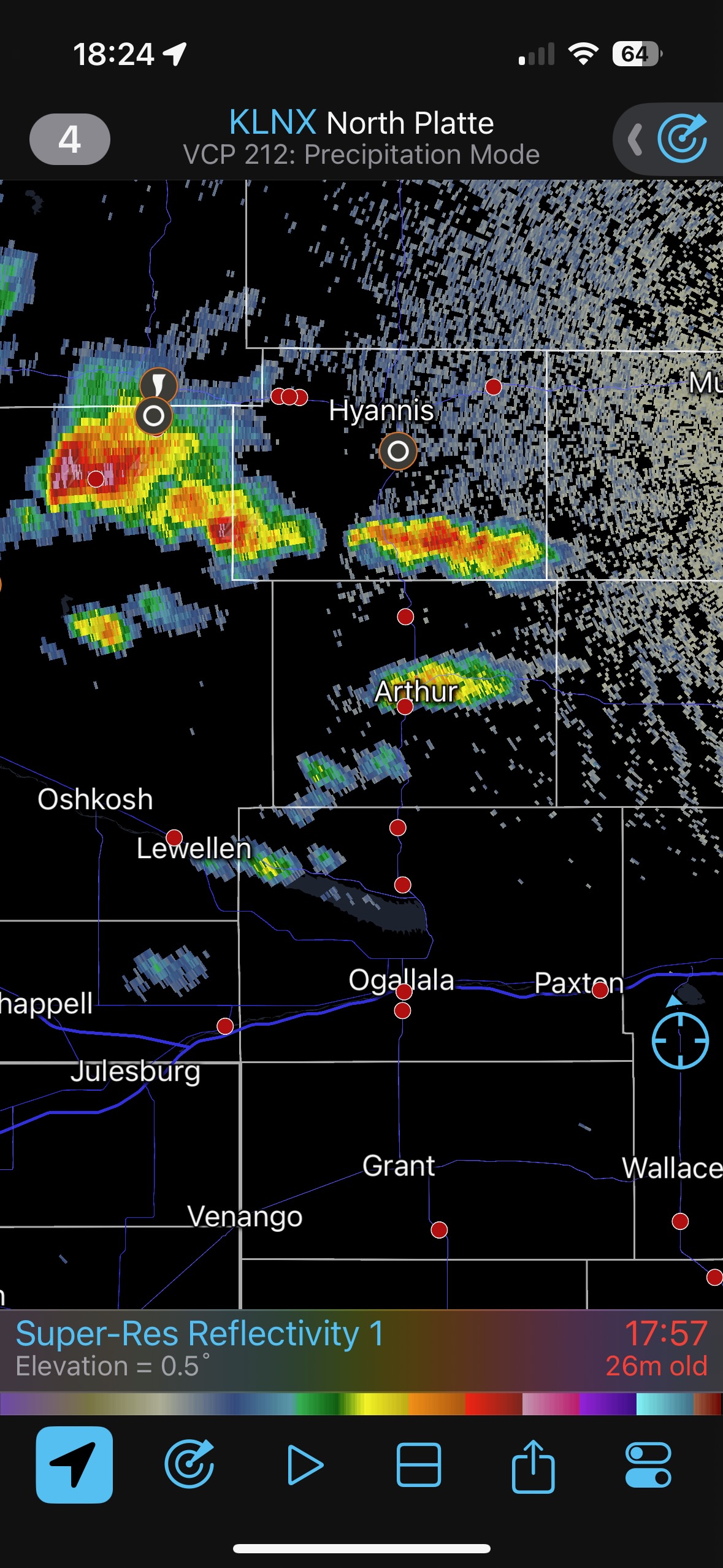Open the warnings count badge showing 4
This screenshot has height=1568, width=723.
69,139
